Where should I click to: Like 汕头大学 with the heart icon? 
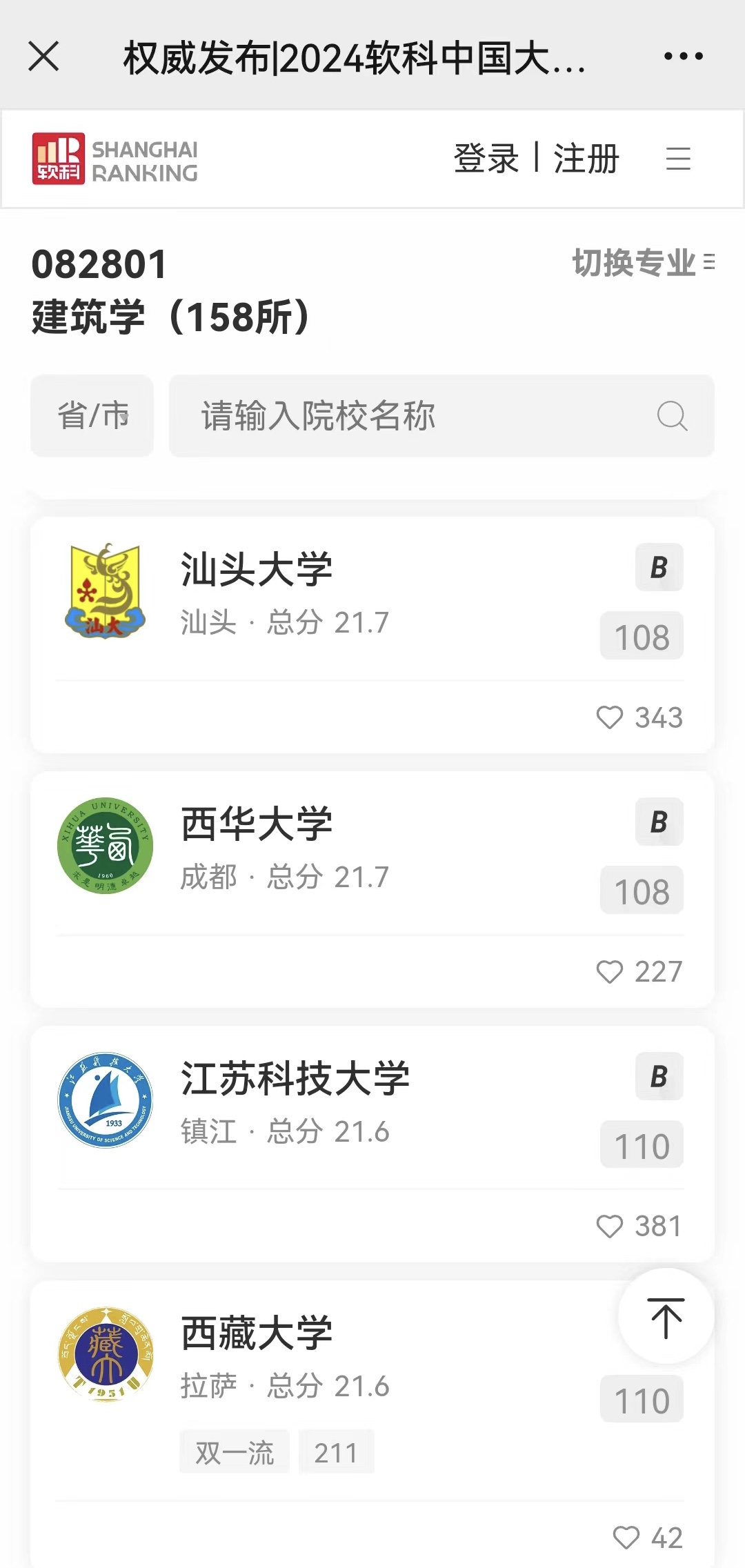point(609,717)
